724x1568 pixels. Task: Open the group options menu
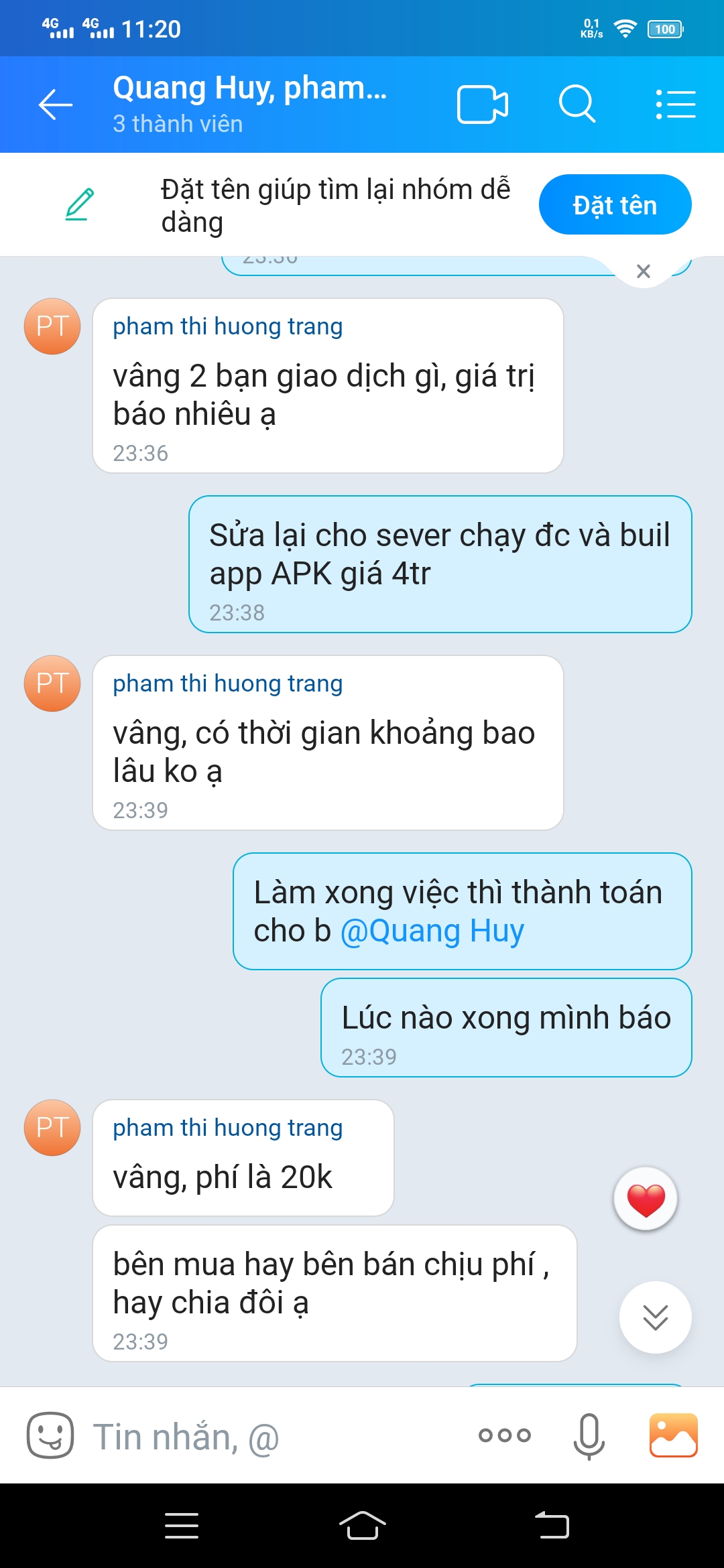[x=675, y=105]
